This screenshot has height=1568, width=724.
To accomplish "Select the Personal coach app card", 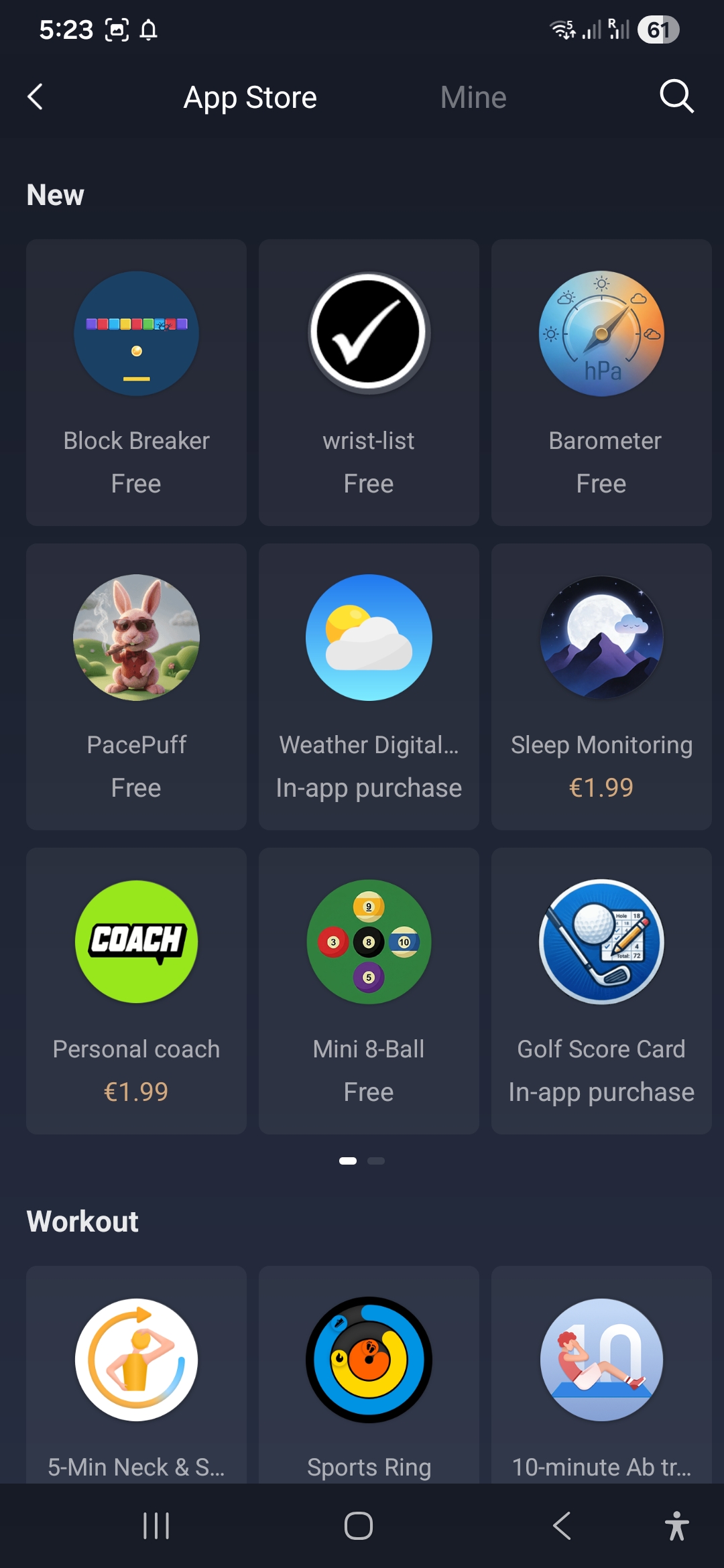I will [136, 990].
